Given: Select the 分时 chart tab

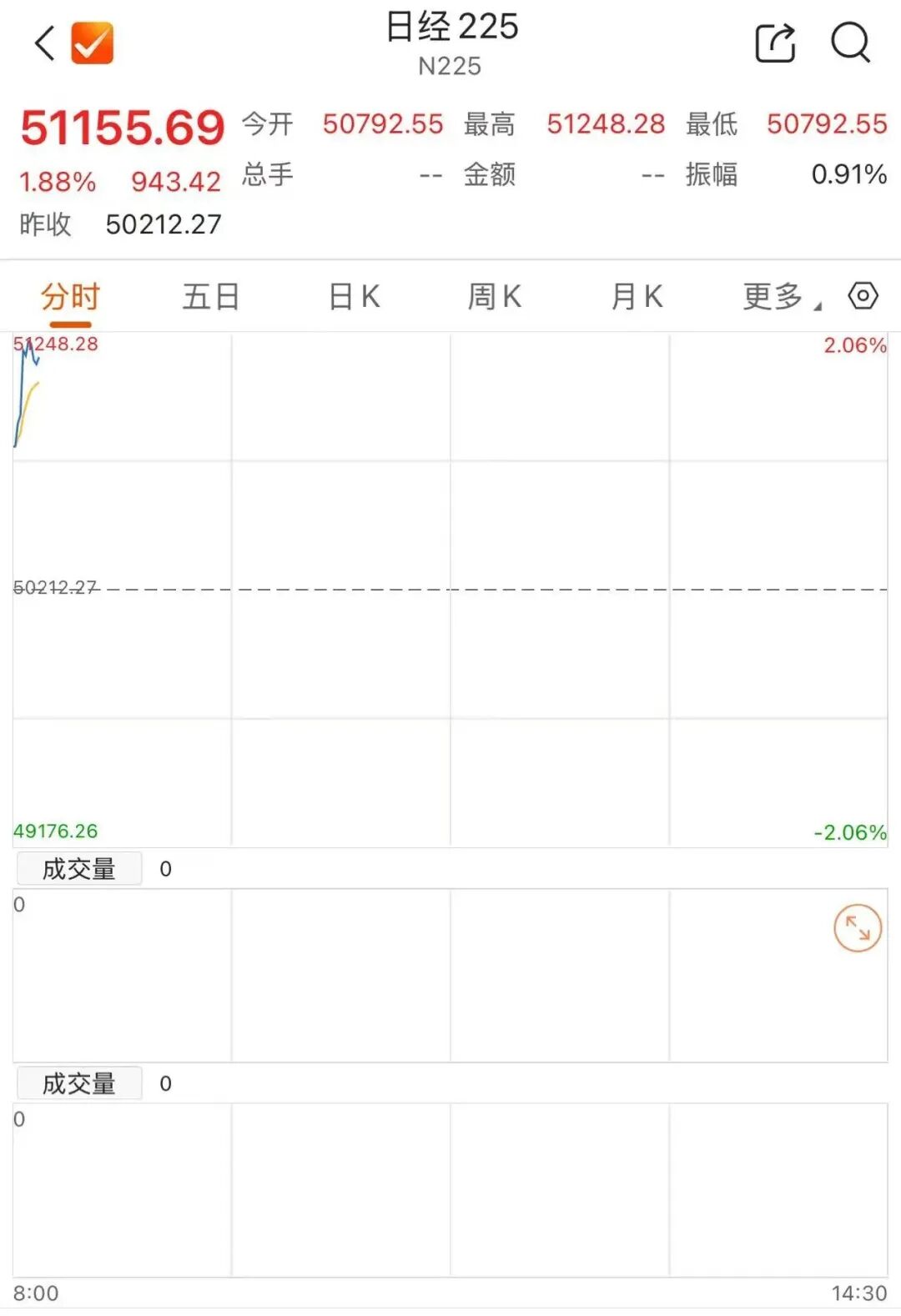Looking at the screenshot, I should tap(70, 297).
